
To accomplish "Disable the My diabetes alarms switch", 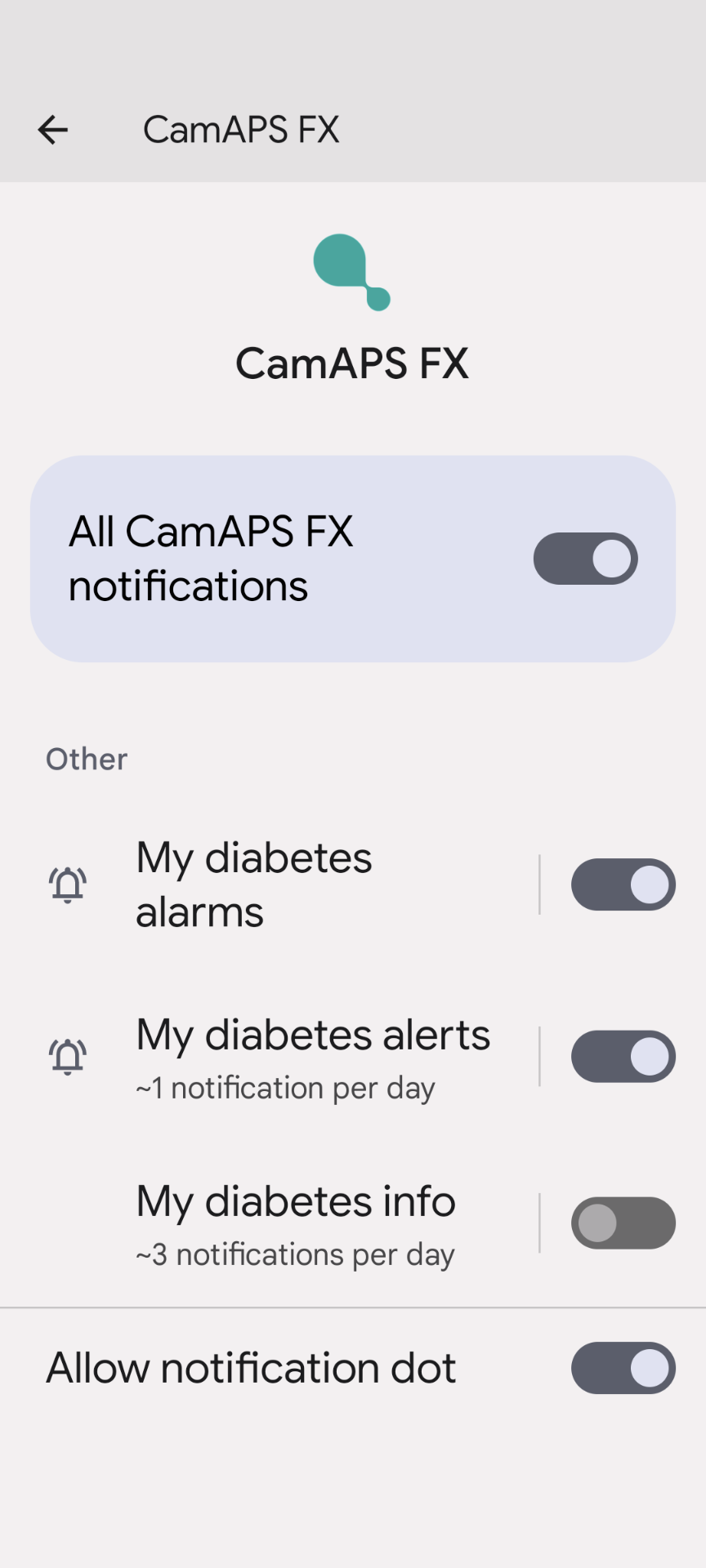I will (623, 884).
